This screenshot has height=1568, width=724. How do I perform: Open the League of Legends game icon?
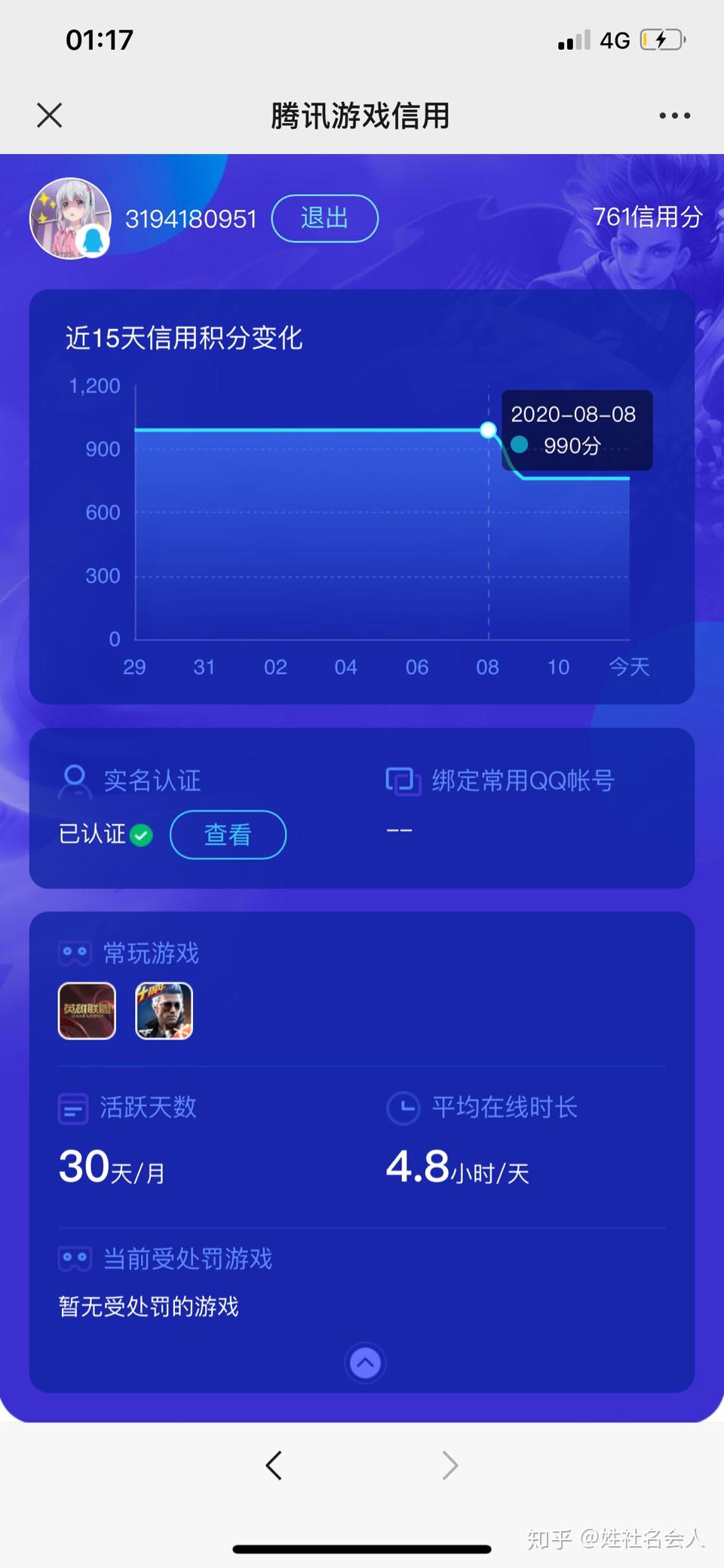point(87,1010)
